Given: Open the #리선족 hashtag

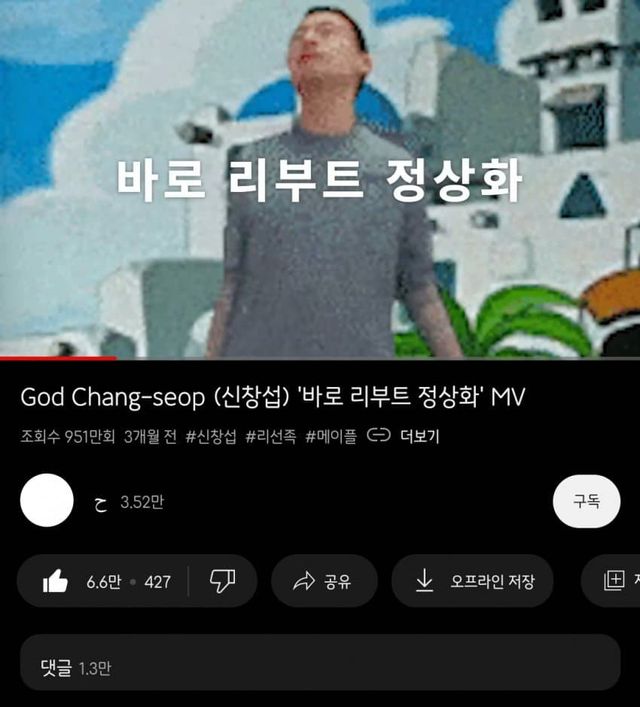Looking at the screenshot, I should coord(271,437).
